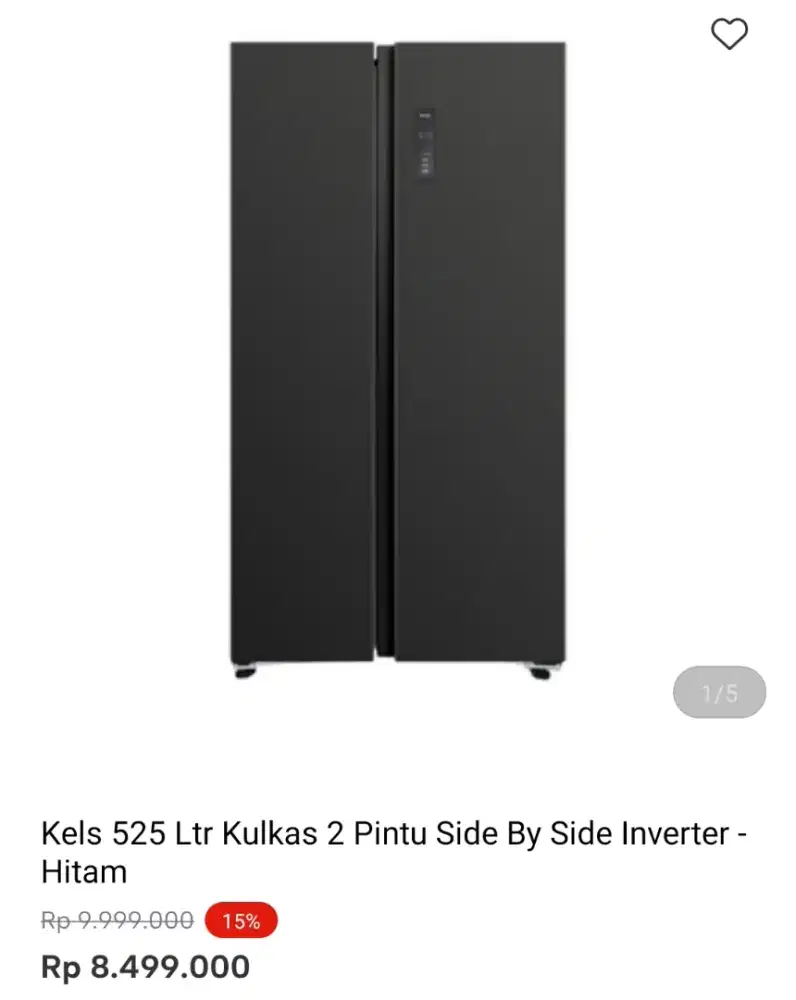Tap the Hitam text in the title

tap(84, 872)
